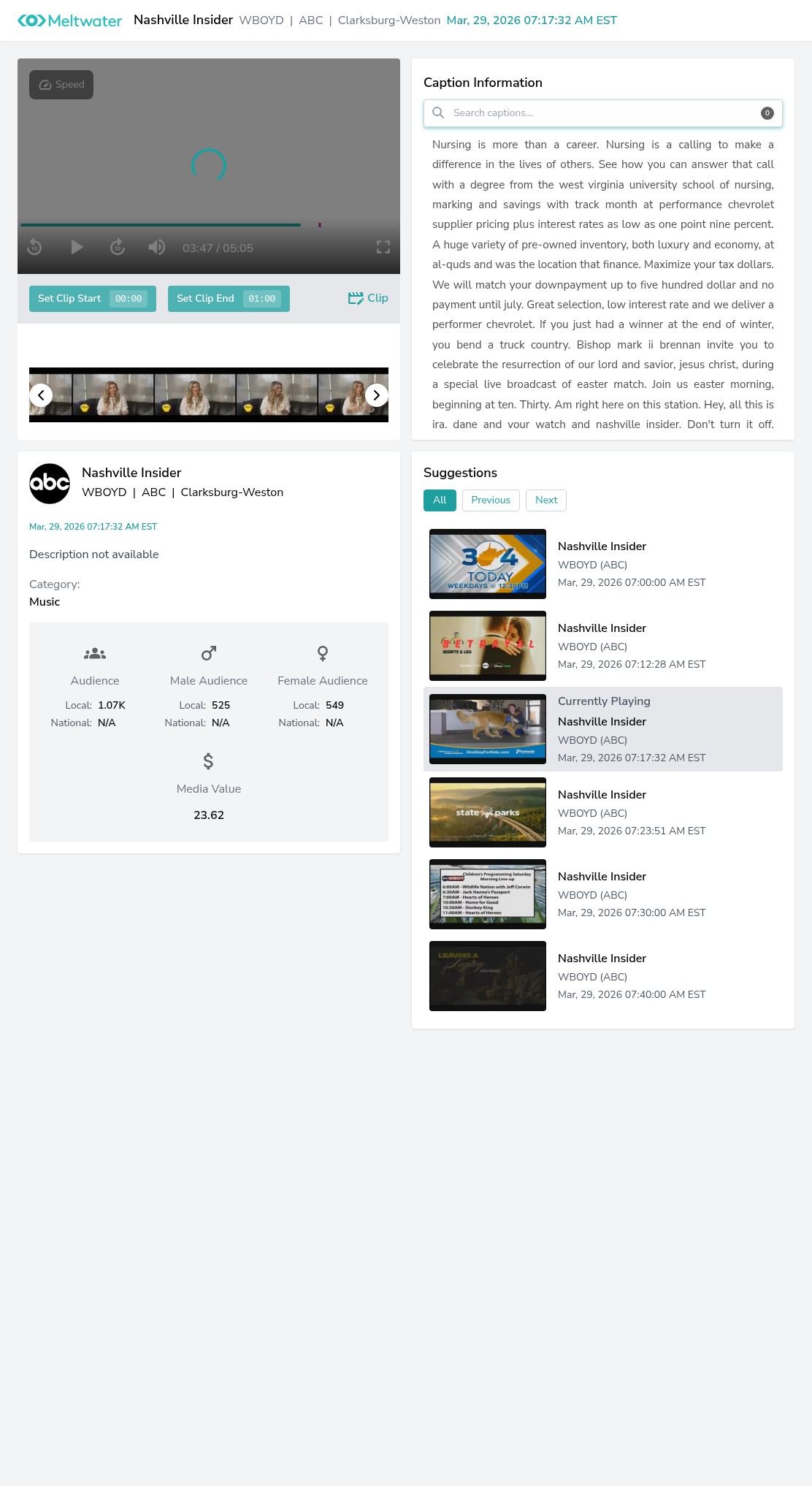Skip forward 10 seconds
The width and height of the screenshot is (812, 1486).
(118, 248)
